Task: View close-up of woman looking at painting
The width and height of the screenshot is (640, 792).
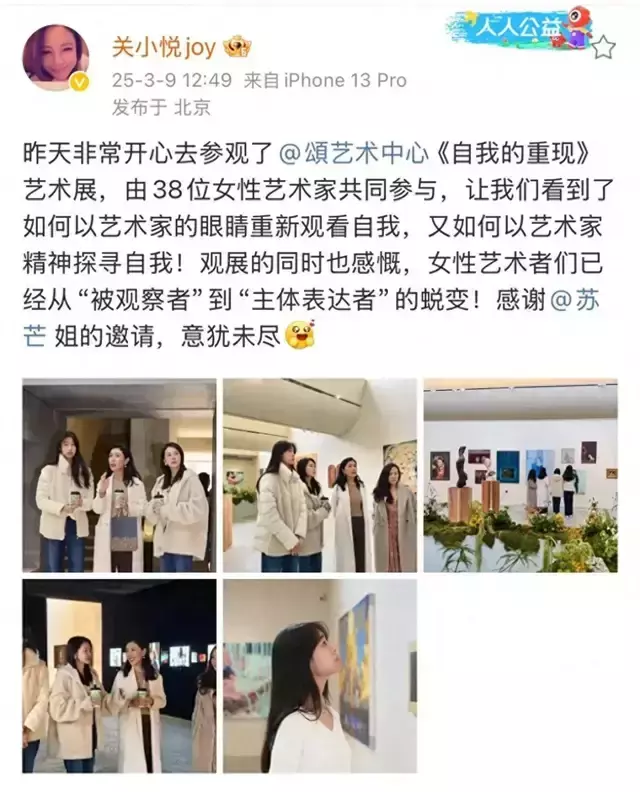Action: [x=320, y=676]
